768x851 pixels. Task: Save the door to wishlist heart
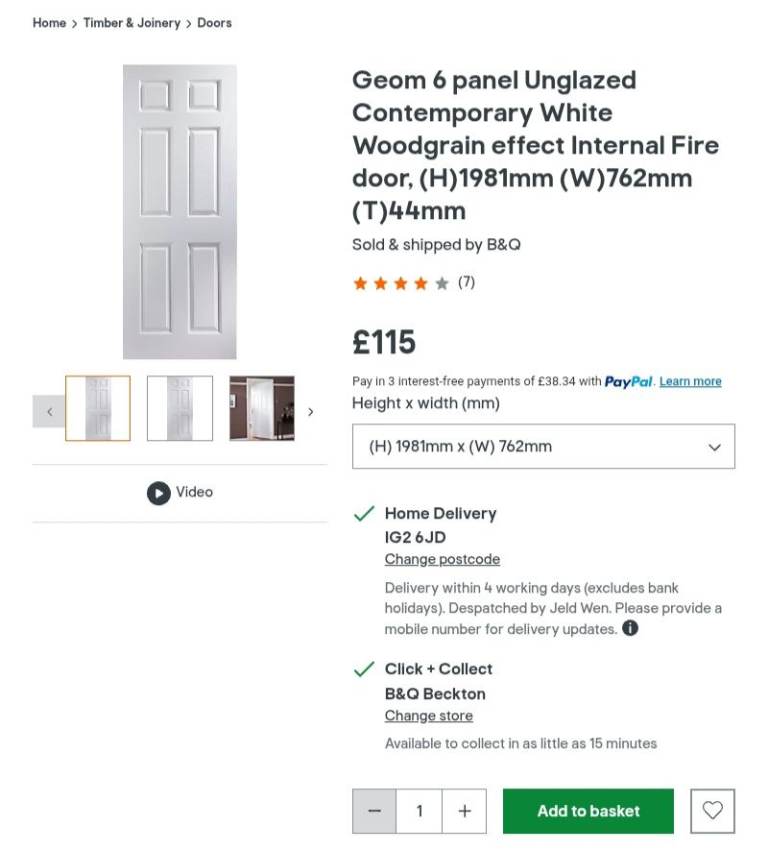click(x=712, y=811)
